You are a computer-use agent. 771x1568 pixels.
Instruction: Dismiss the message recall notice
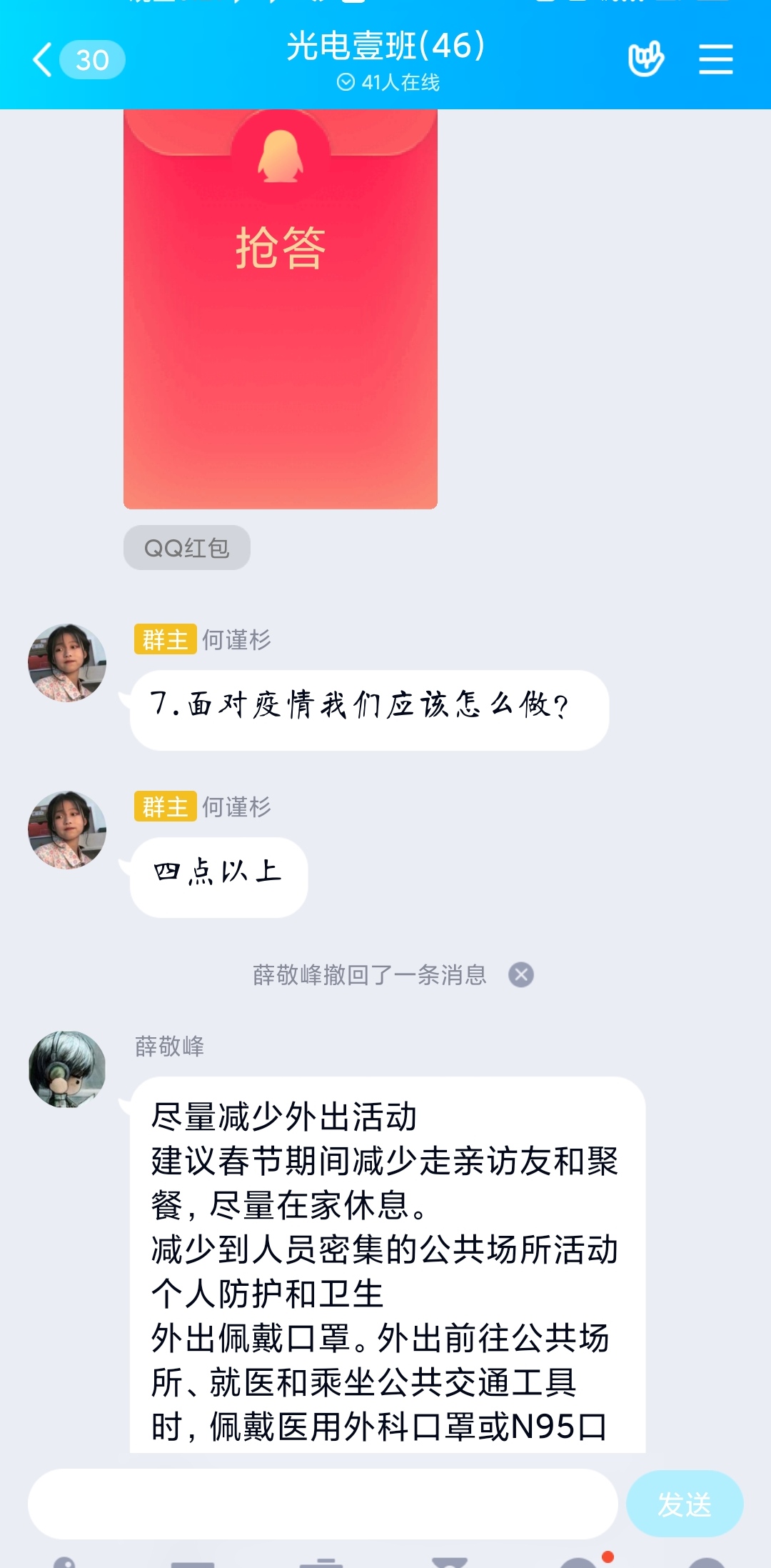521,974
